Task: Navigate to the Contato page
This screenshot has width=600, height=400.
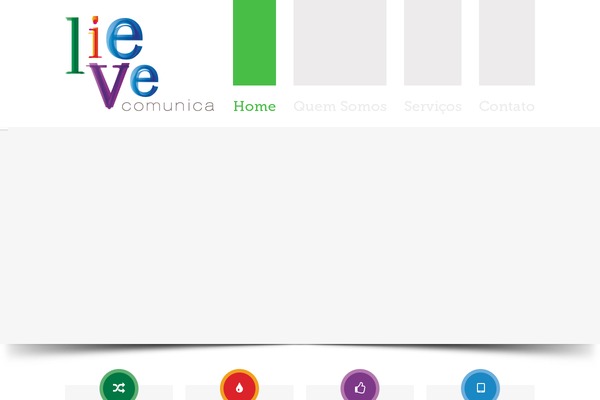Action: pos(506,106)
